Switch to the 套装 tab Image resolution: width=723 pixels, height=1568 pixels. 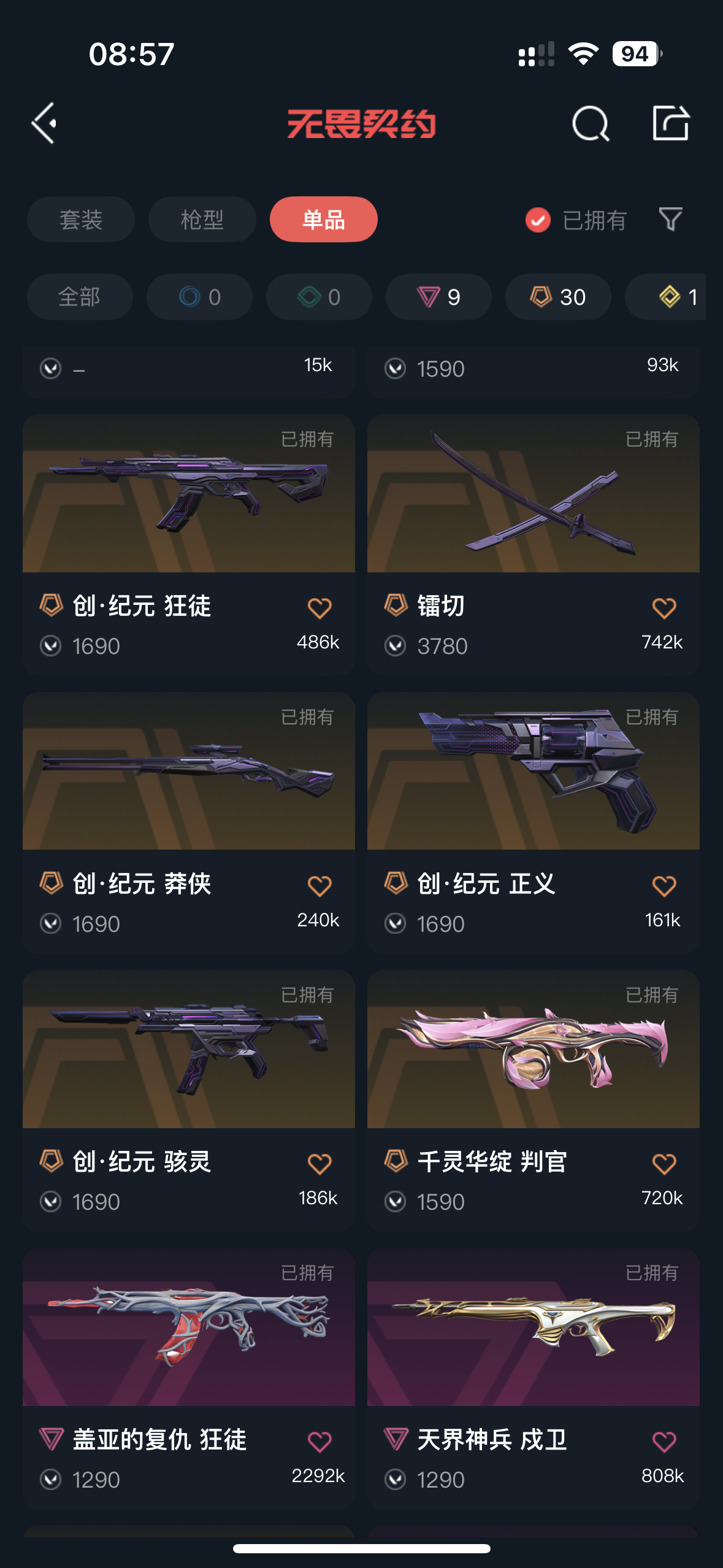tap(80, 220)
